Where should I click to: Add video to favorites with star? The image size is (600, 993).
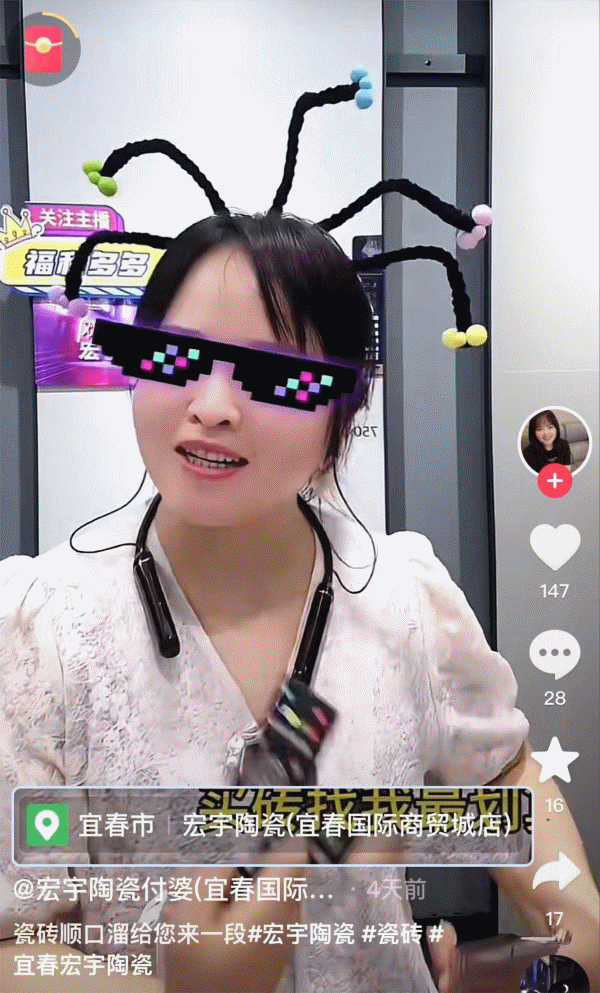pyautogui.click(x=554, y=761)
